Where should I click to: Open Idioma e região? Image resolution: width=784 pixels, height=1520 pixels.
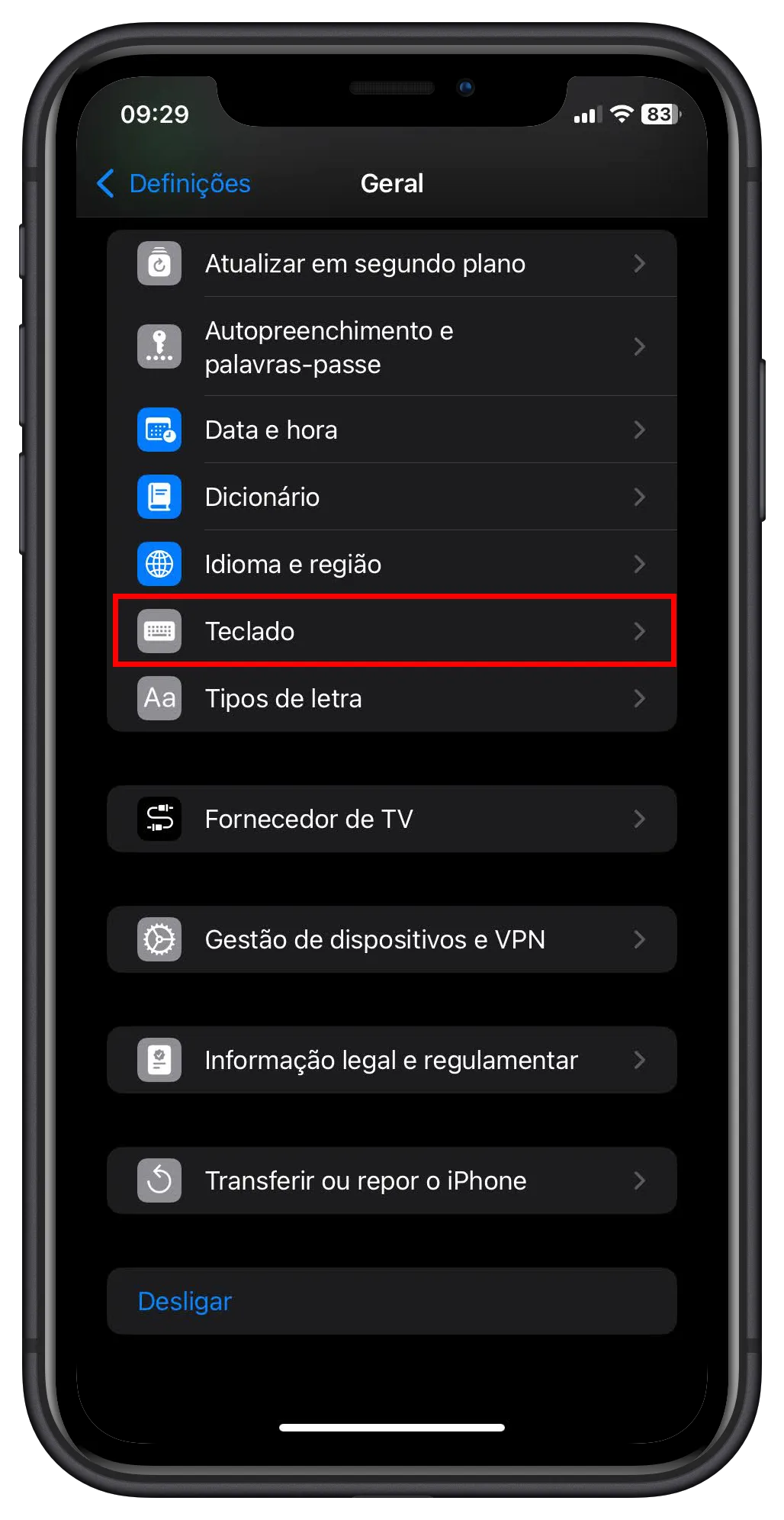pyautogui.click(x=391, y=565)
